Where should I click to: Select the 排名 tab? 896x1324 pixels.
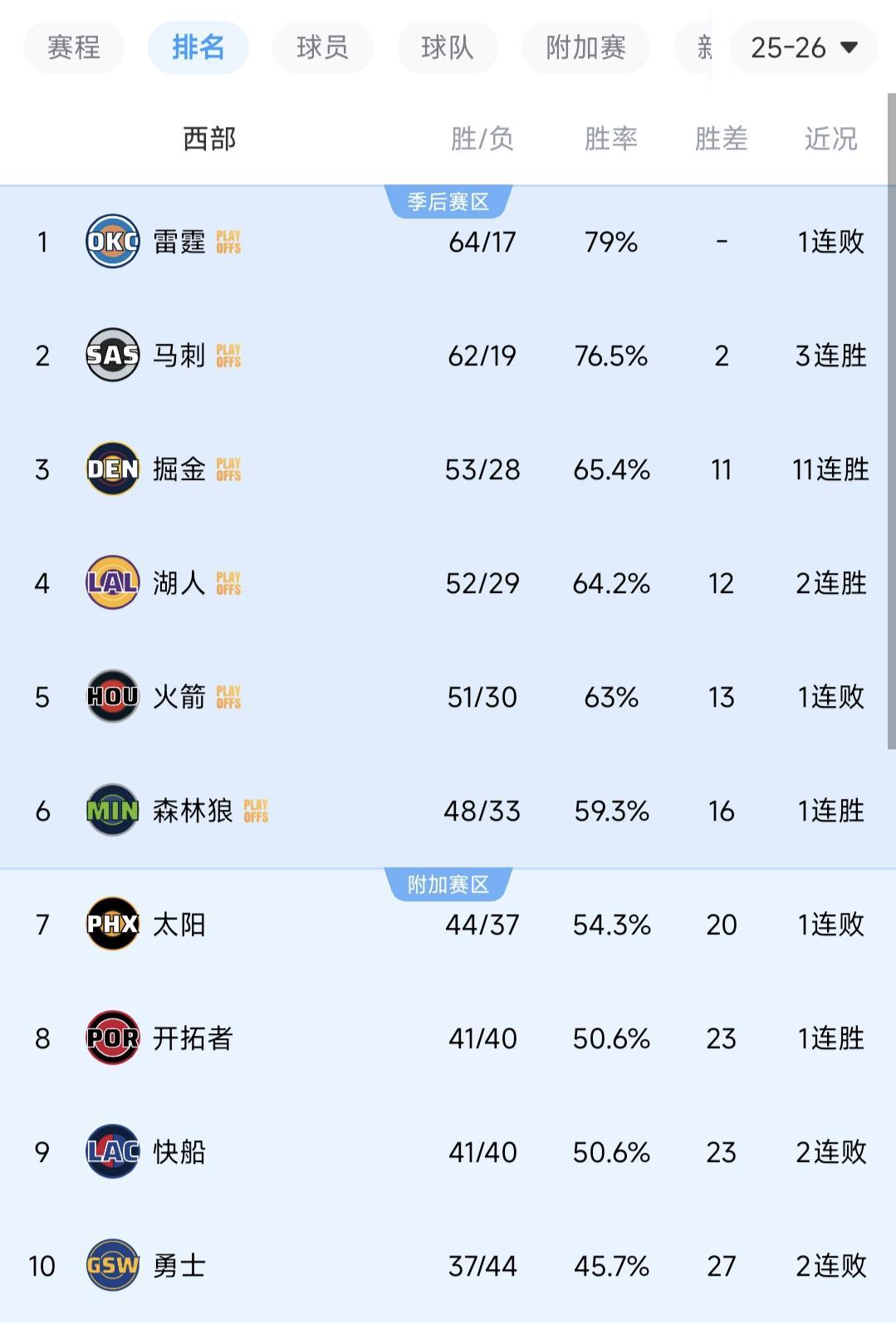(x=198, y=47)
